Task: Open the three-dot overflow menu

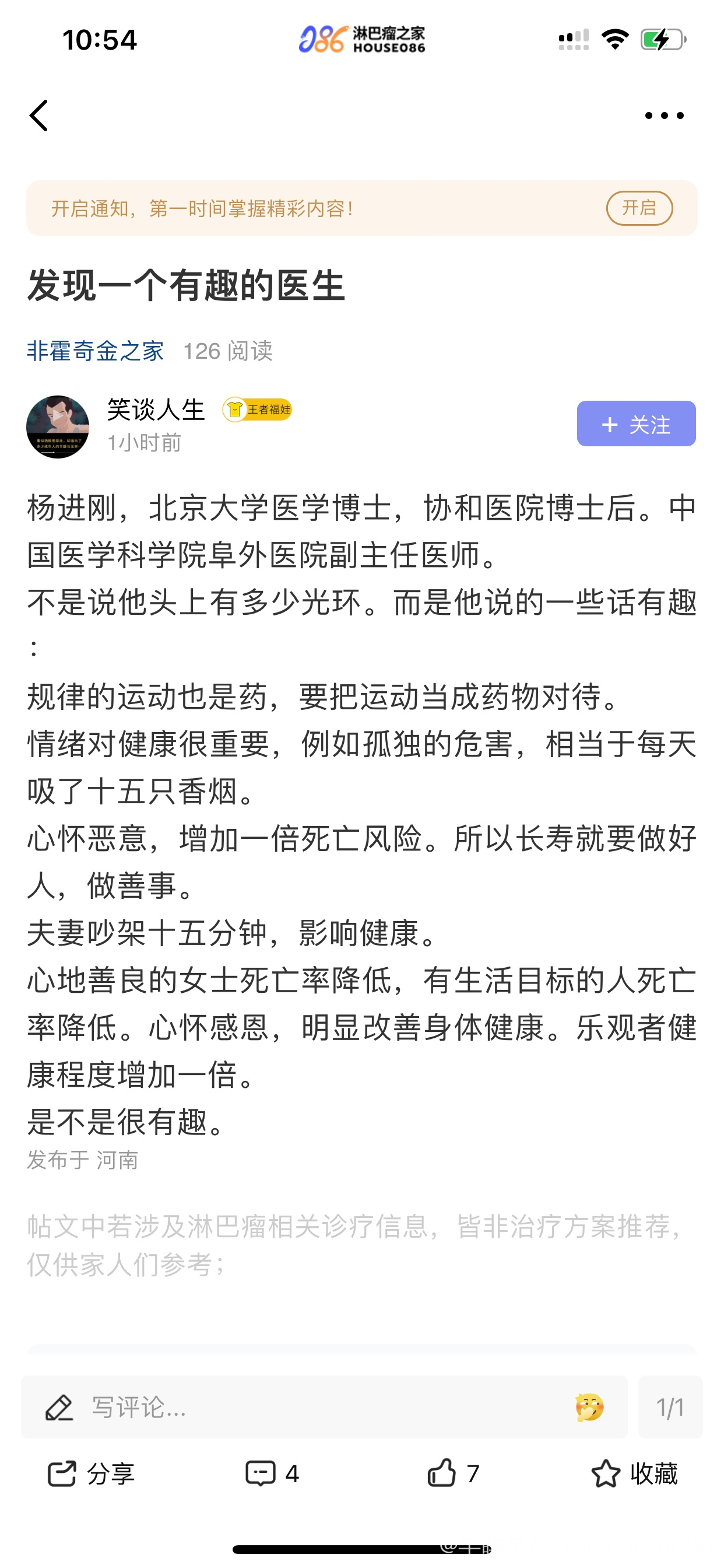Action: 664,116
